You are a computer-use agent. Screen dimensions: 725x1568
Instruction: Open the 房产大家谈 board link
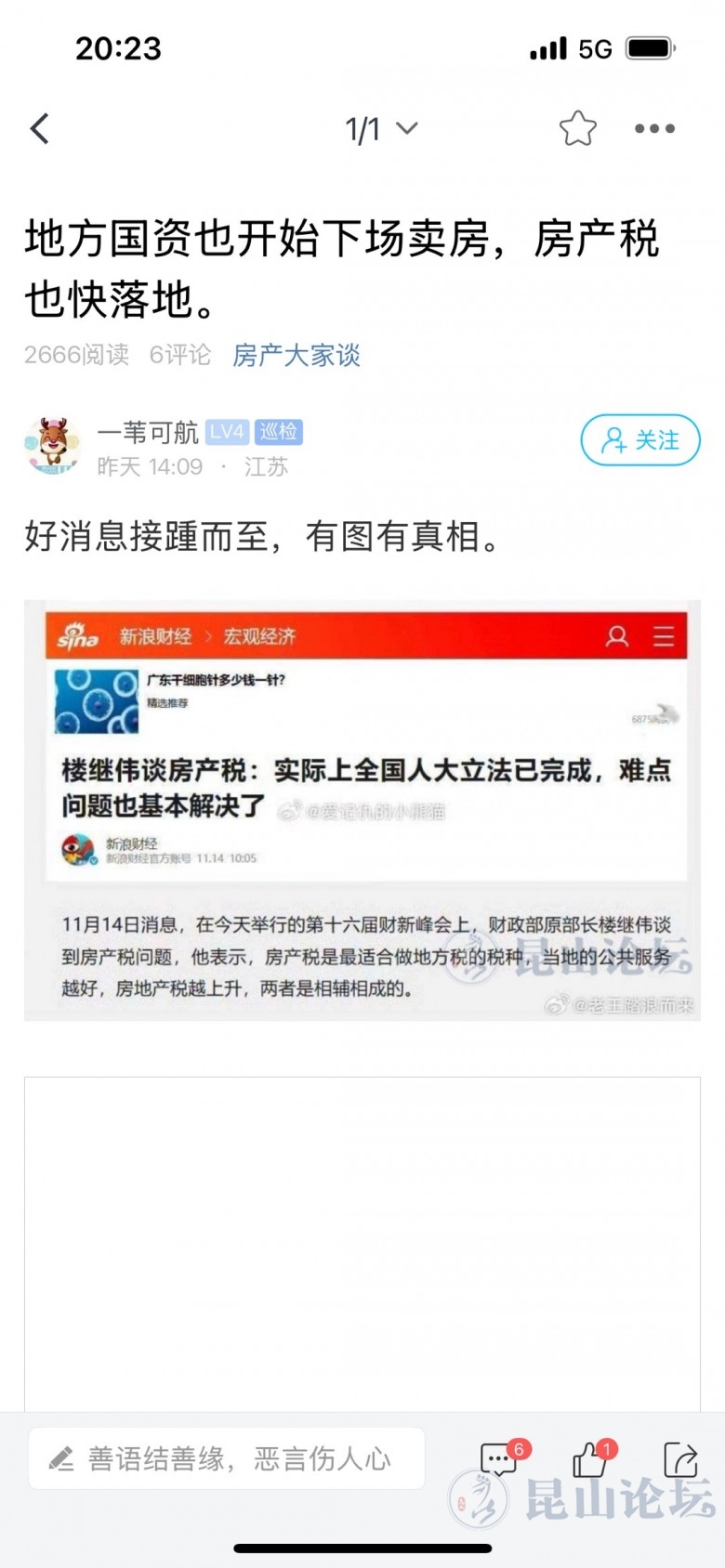(x=296, y=355)
